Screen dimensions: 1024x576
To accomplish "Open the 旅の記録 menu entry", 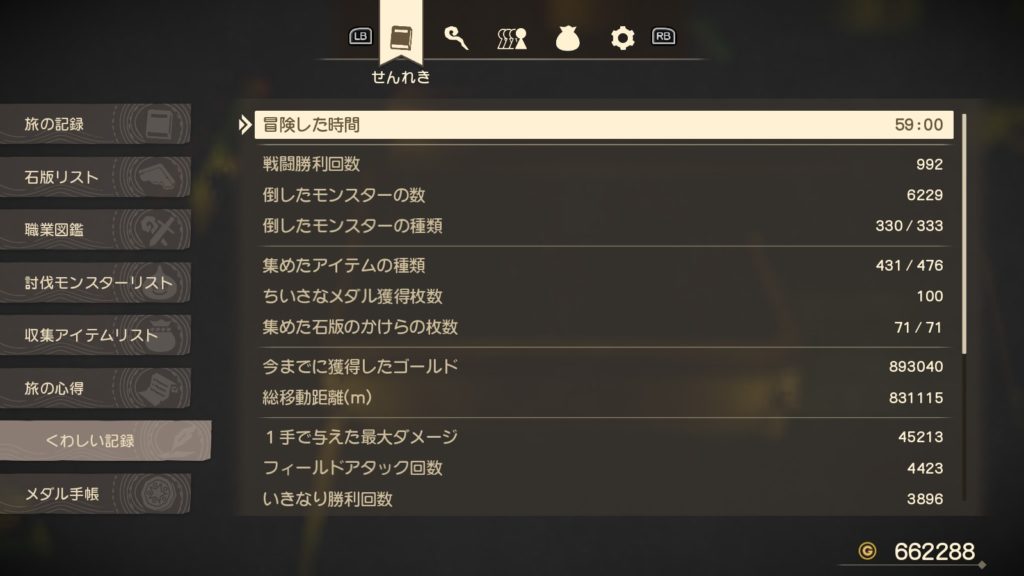I will [95, 125].
